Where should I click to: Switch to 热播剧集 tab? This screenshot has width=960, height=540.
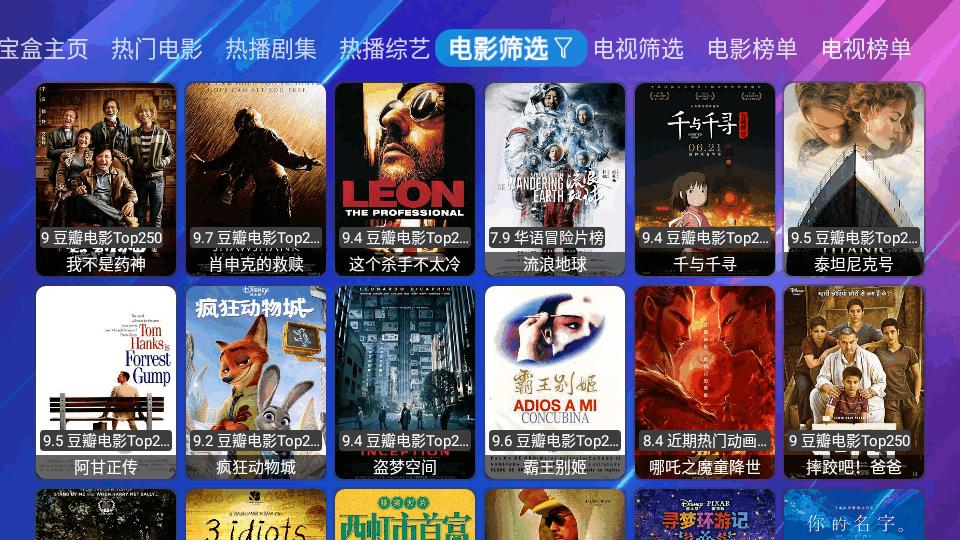point(271,48)
